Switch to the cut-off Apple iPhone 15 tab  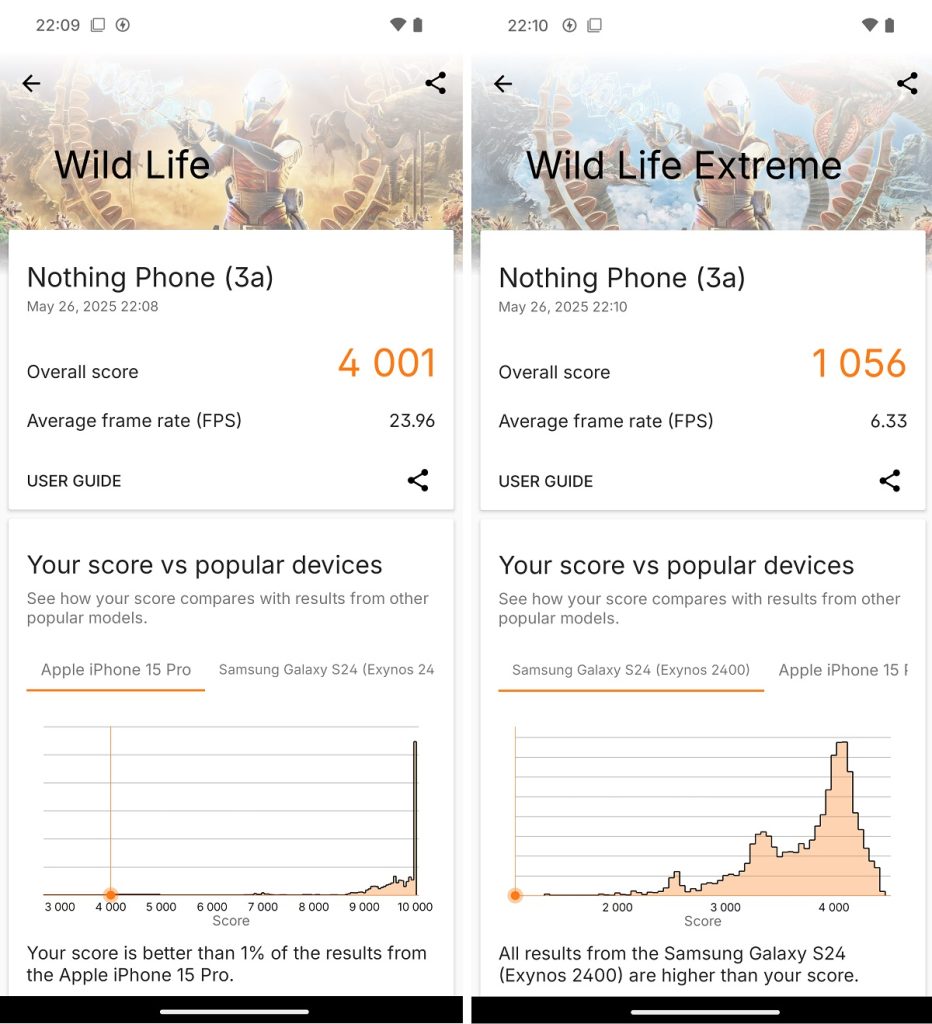842,670
